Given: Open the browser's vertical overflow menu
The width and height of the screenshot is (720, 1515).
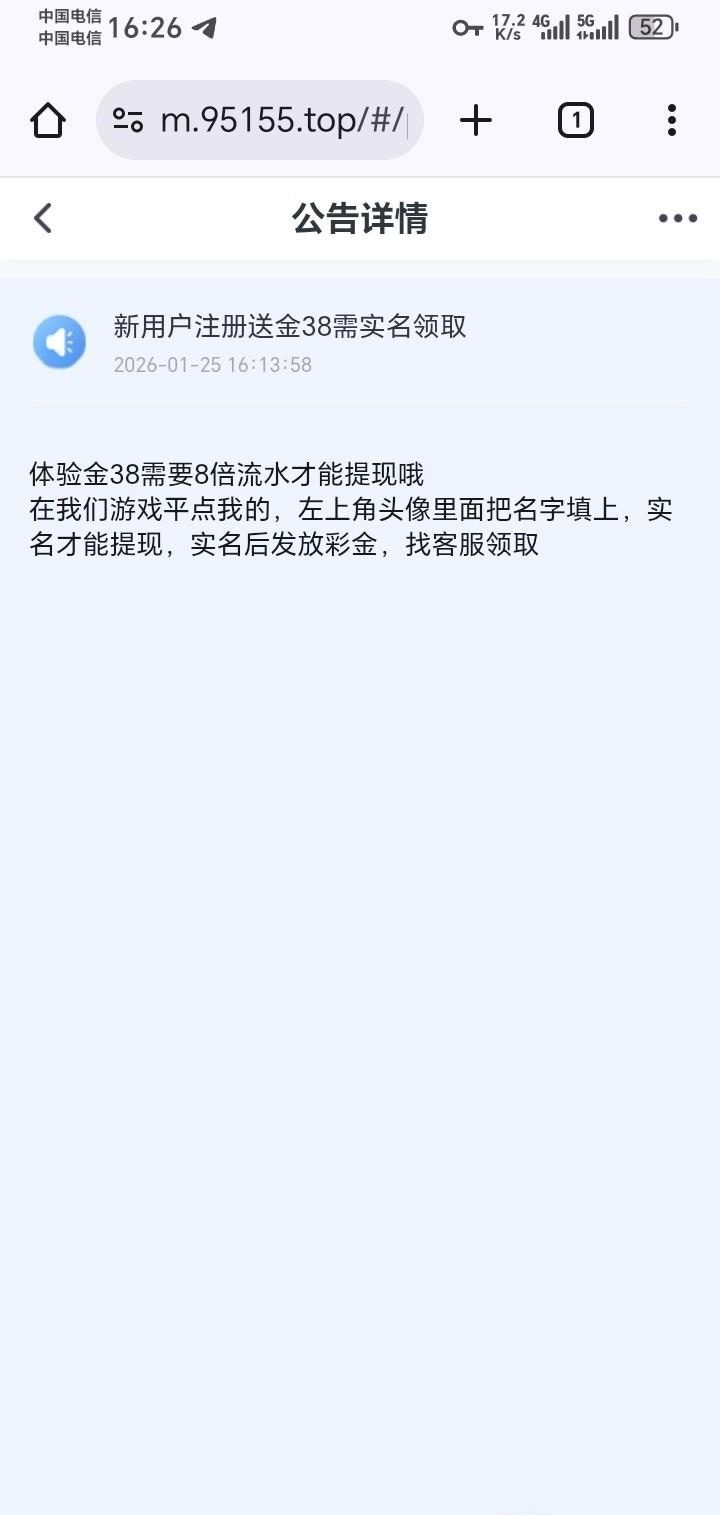Looking at the screenshot, I should [672, 121].
